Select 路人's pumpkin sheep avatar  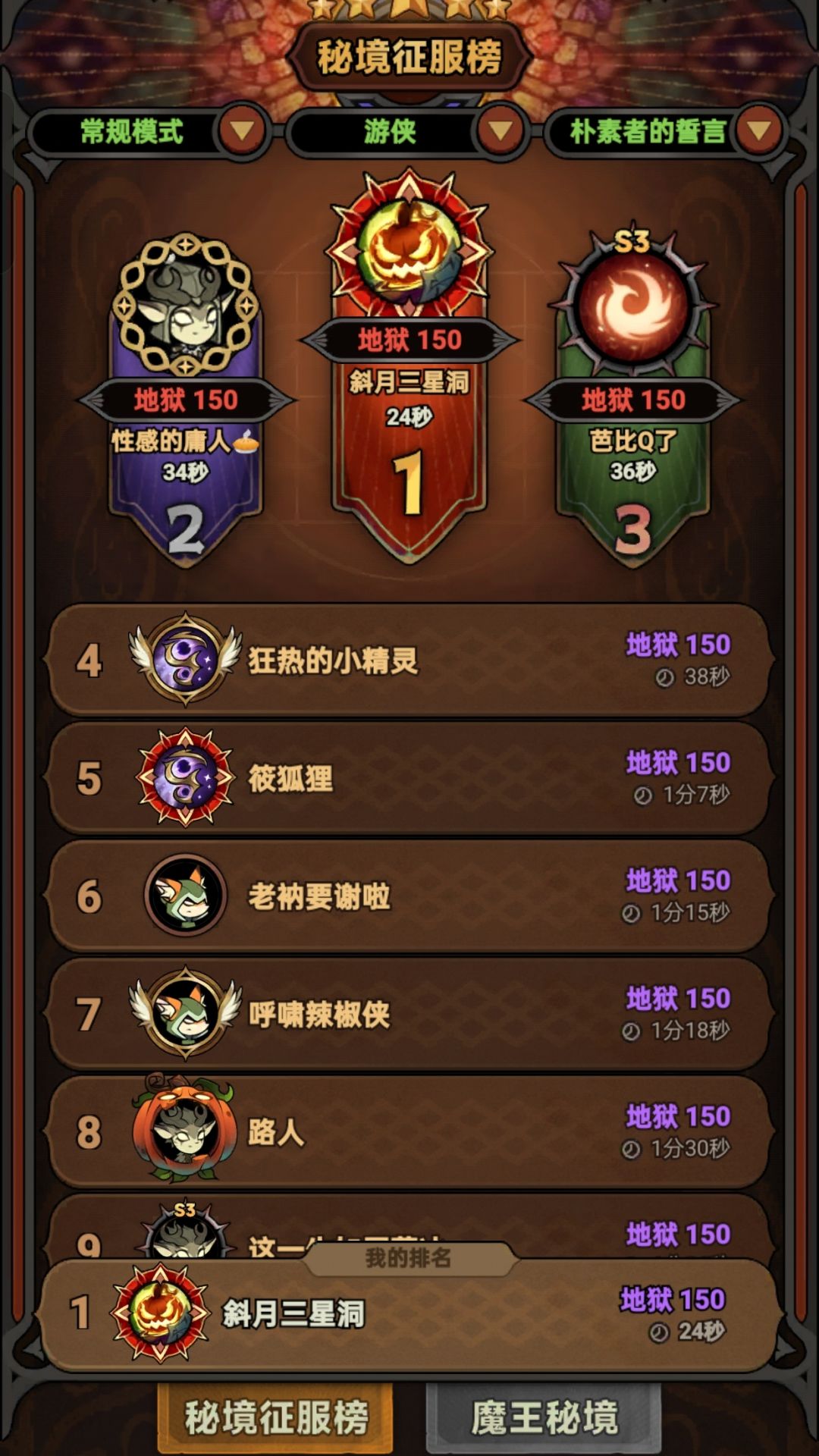184,1130
